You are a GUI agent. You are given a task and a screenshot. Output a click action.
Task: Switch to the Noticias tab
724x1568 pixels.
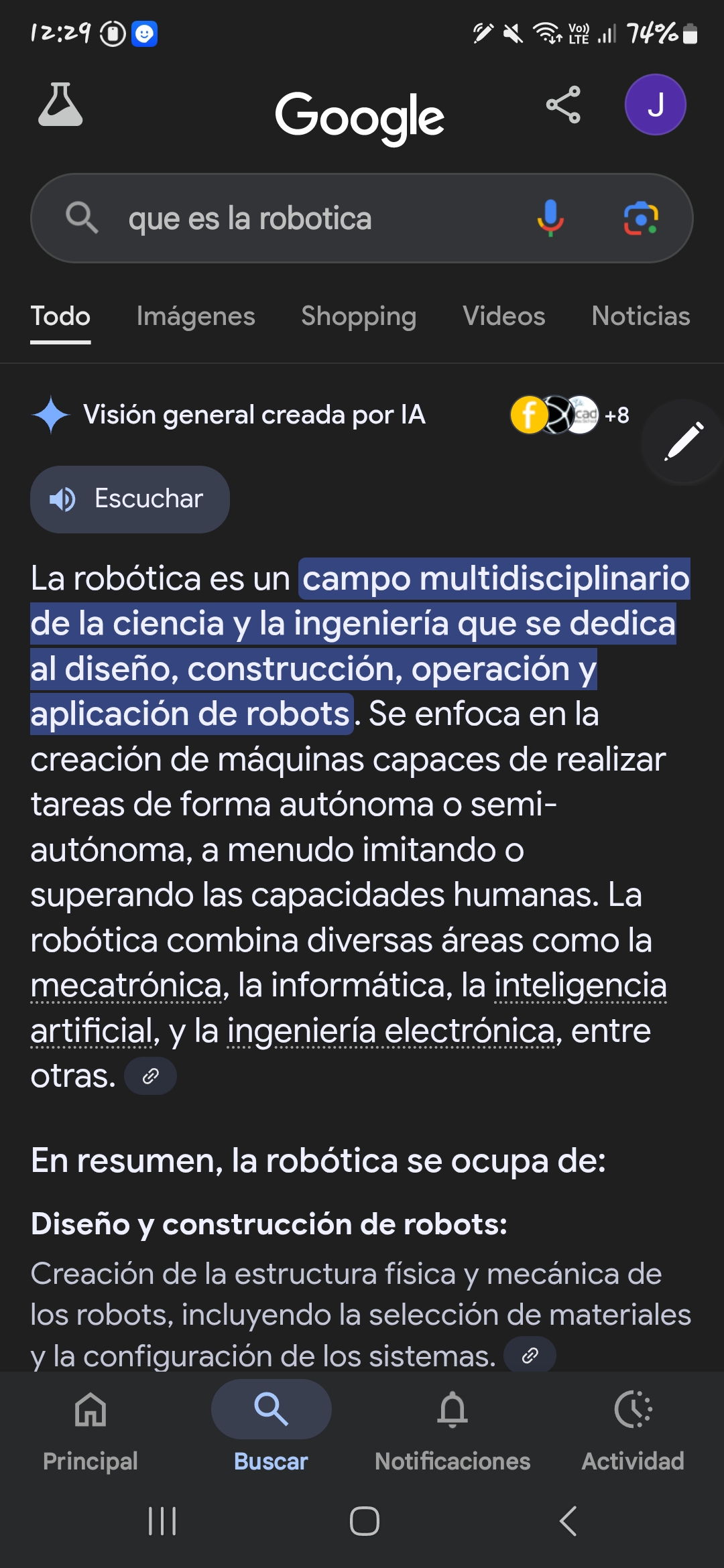[640, 316]
